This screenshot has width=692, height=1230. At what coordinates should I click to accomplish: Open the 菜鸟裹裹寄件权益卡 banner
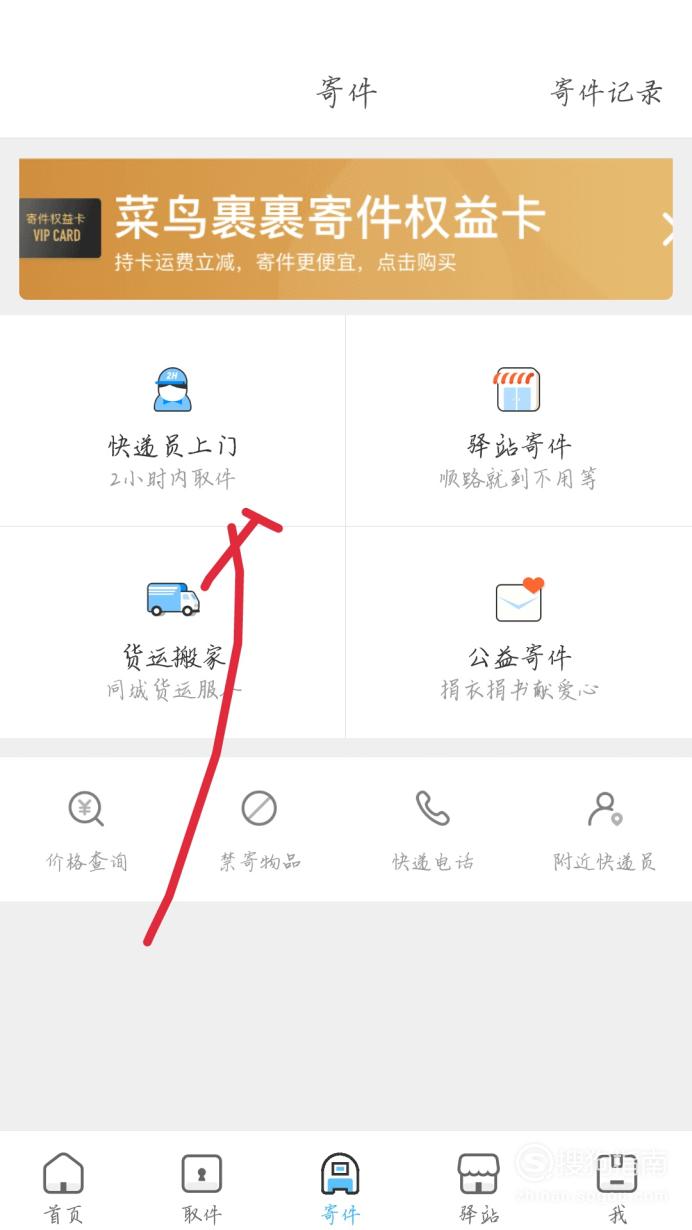[346, 229]
